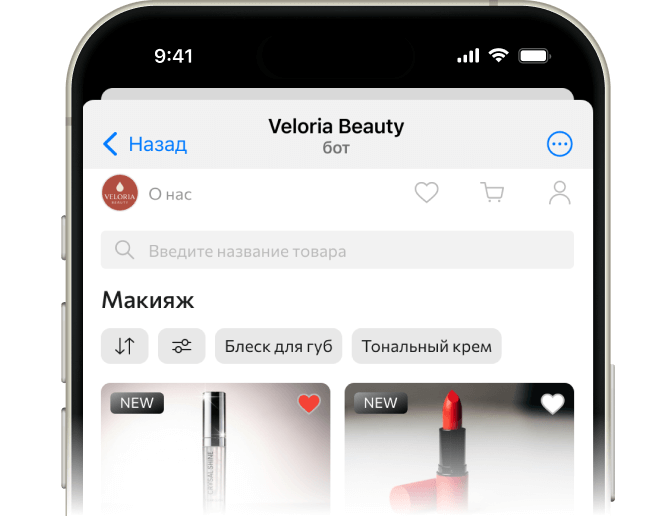
Task: Select the Блеск для губ chip
Action: point(279,346)
